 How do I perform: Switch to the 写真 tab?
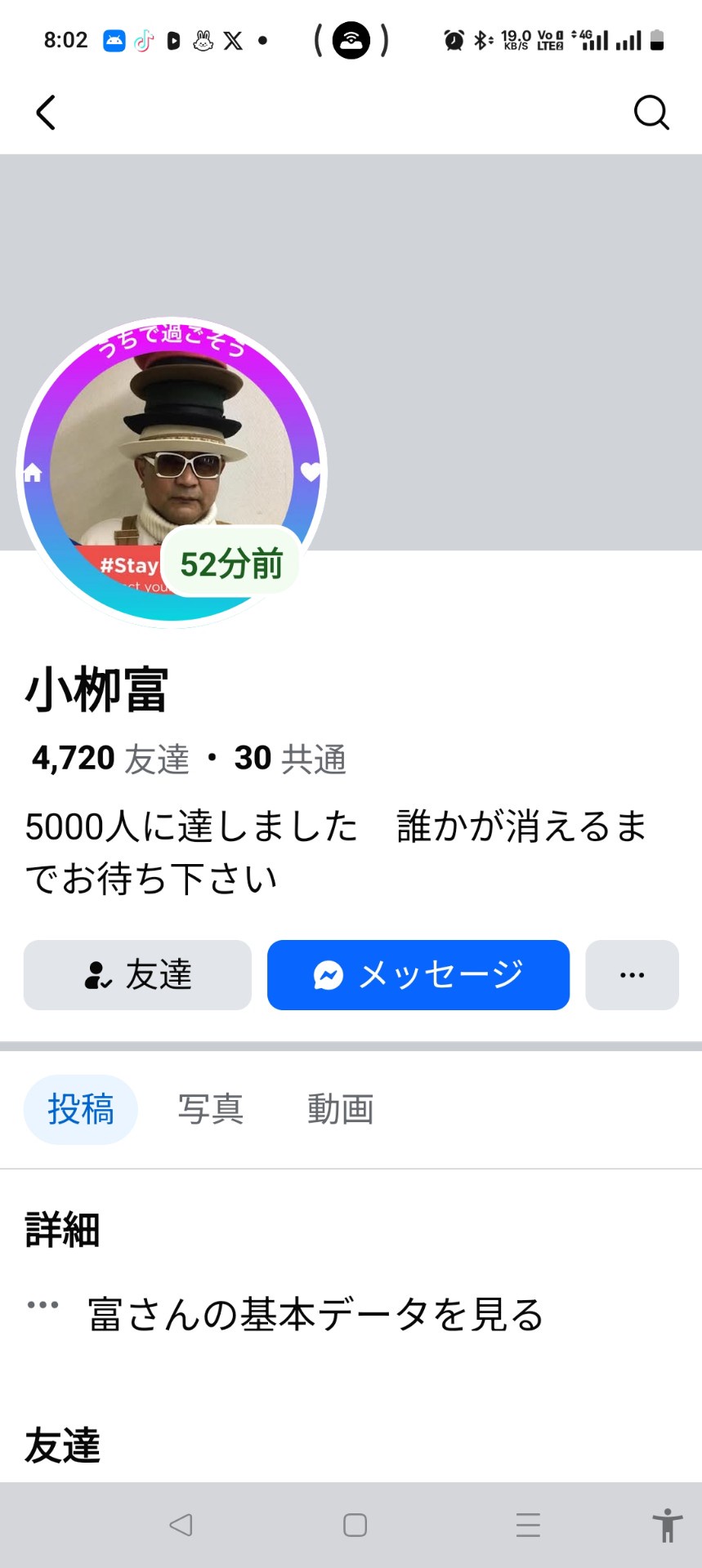click(211, 1110)
